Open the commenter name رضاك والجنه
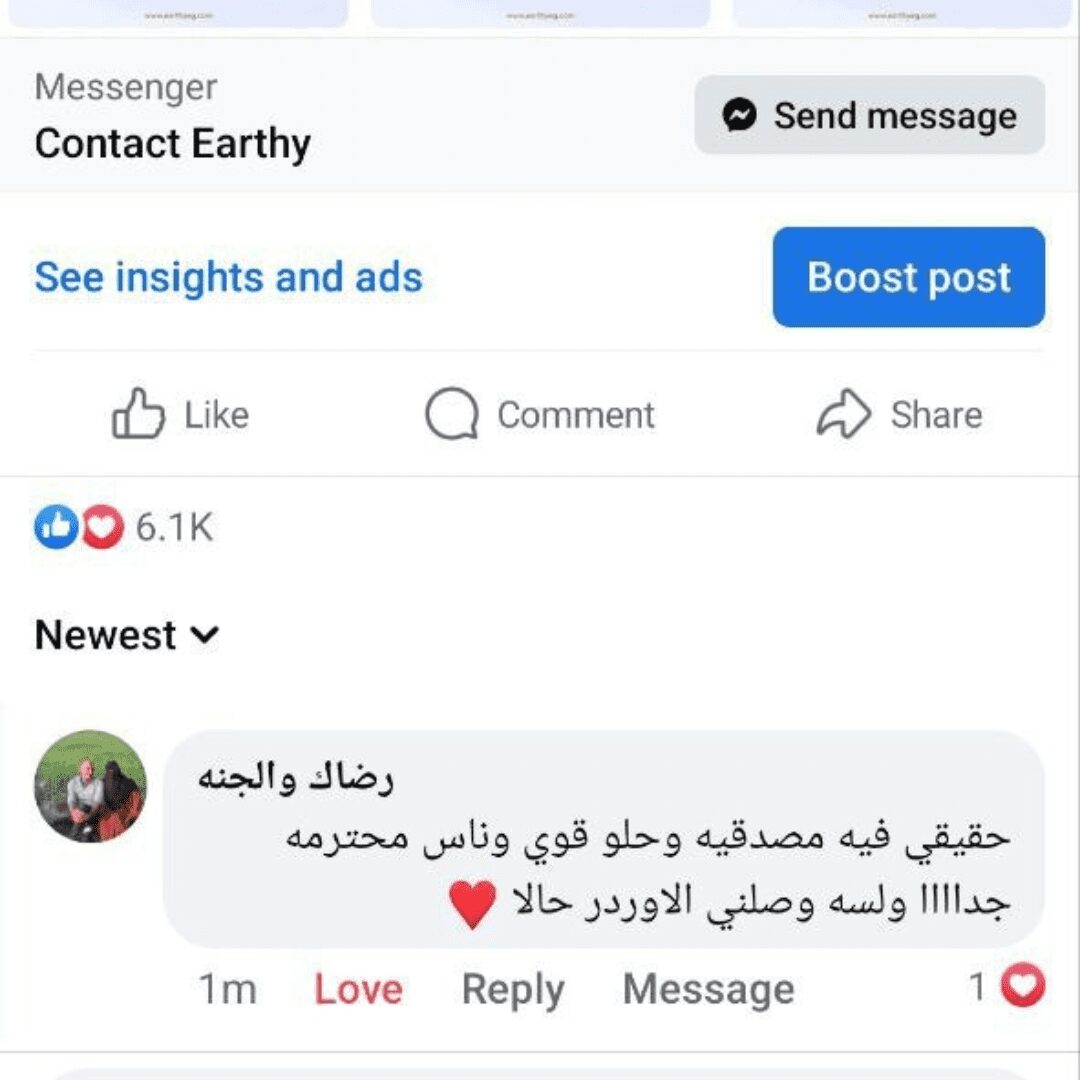Viewport: 1080px width, 1080px height. [x=295, y=778]
